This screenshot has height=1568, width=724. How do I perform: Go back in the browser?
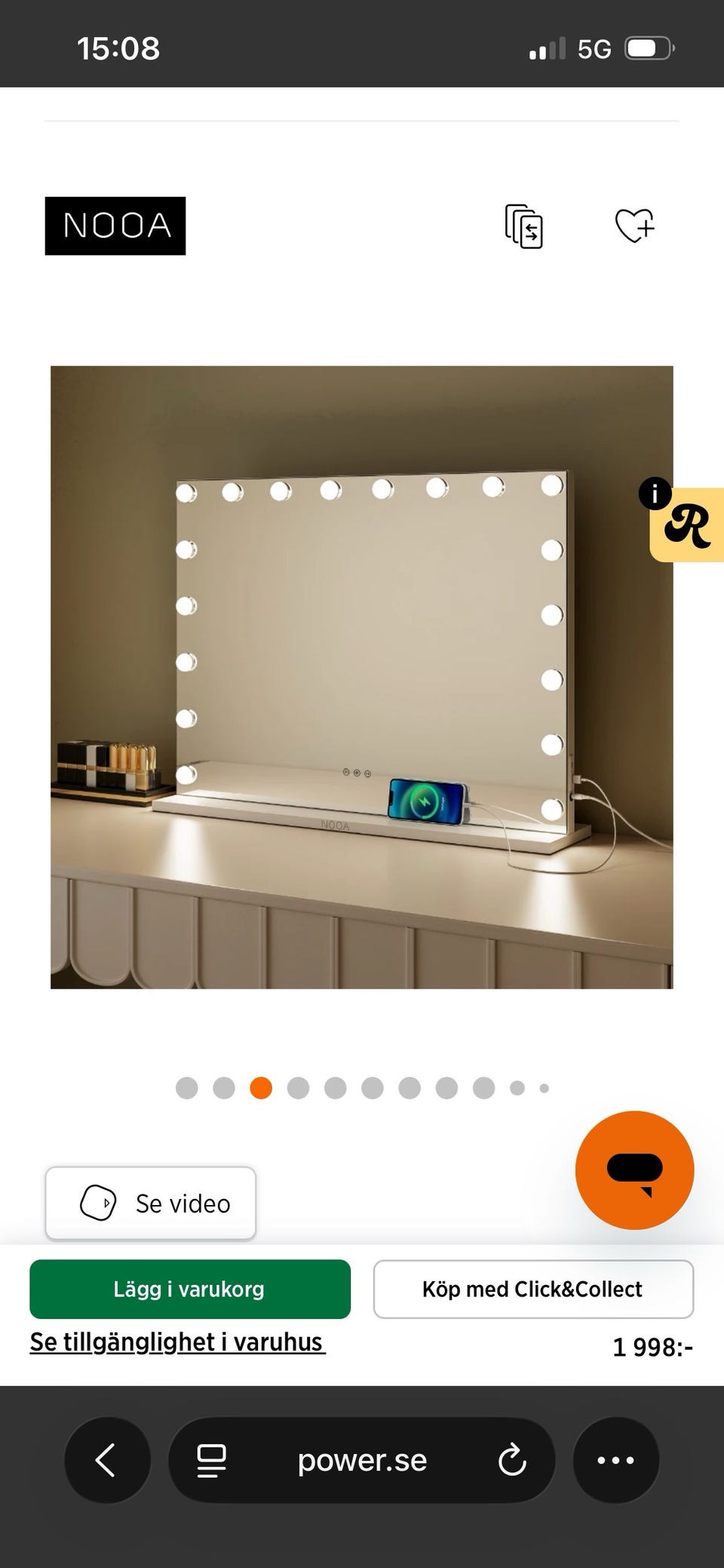[107, 1460]
